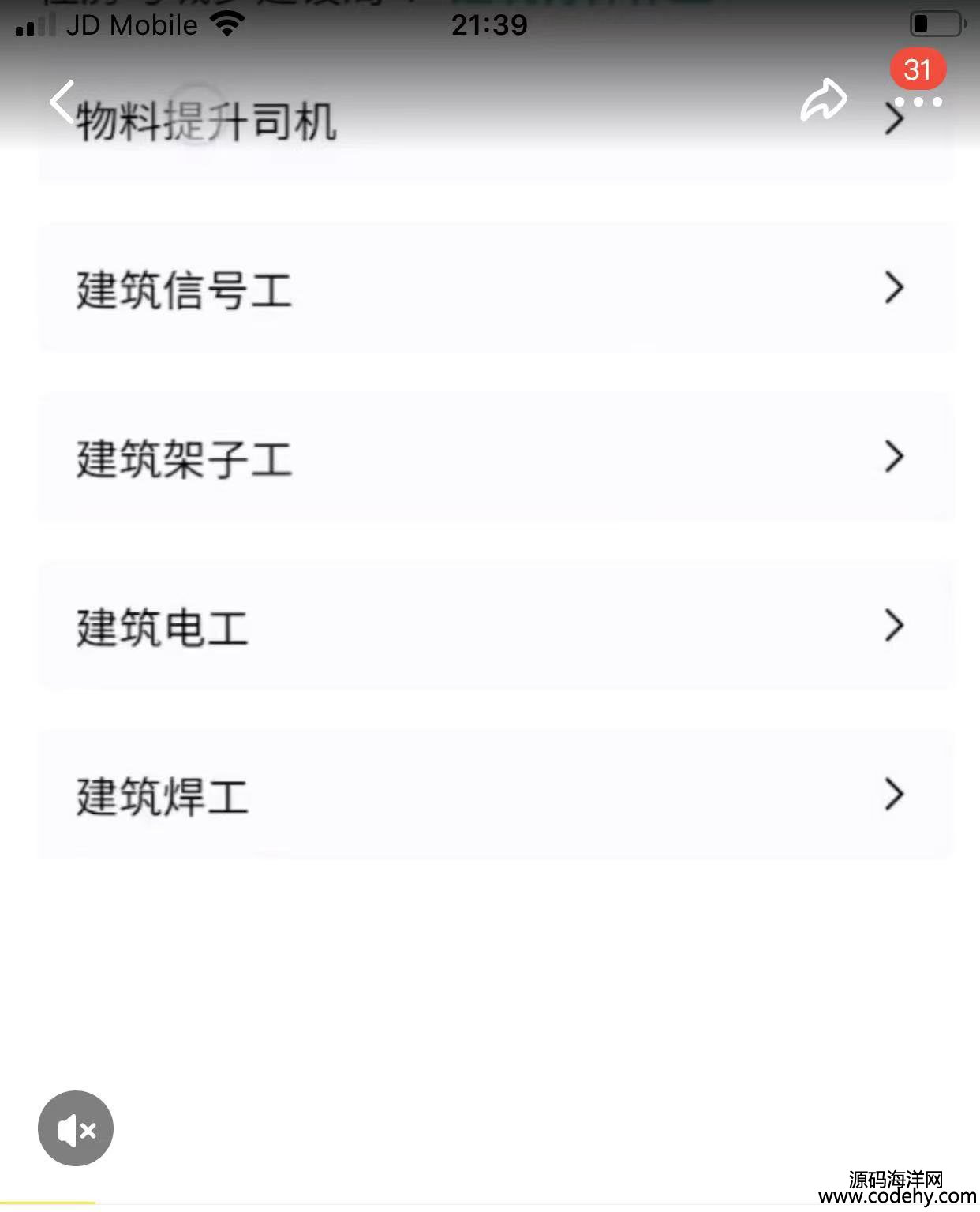Share this video with the arrow icon
Viewport: 980px width, 1212px height.
823,100
